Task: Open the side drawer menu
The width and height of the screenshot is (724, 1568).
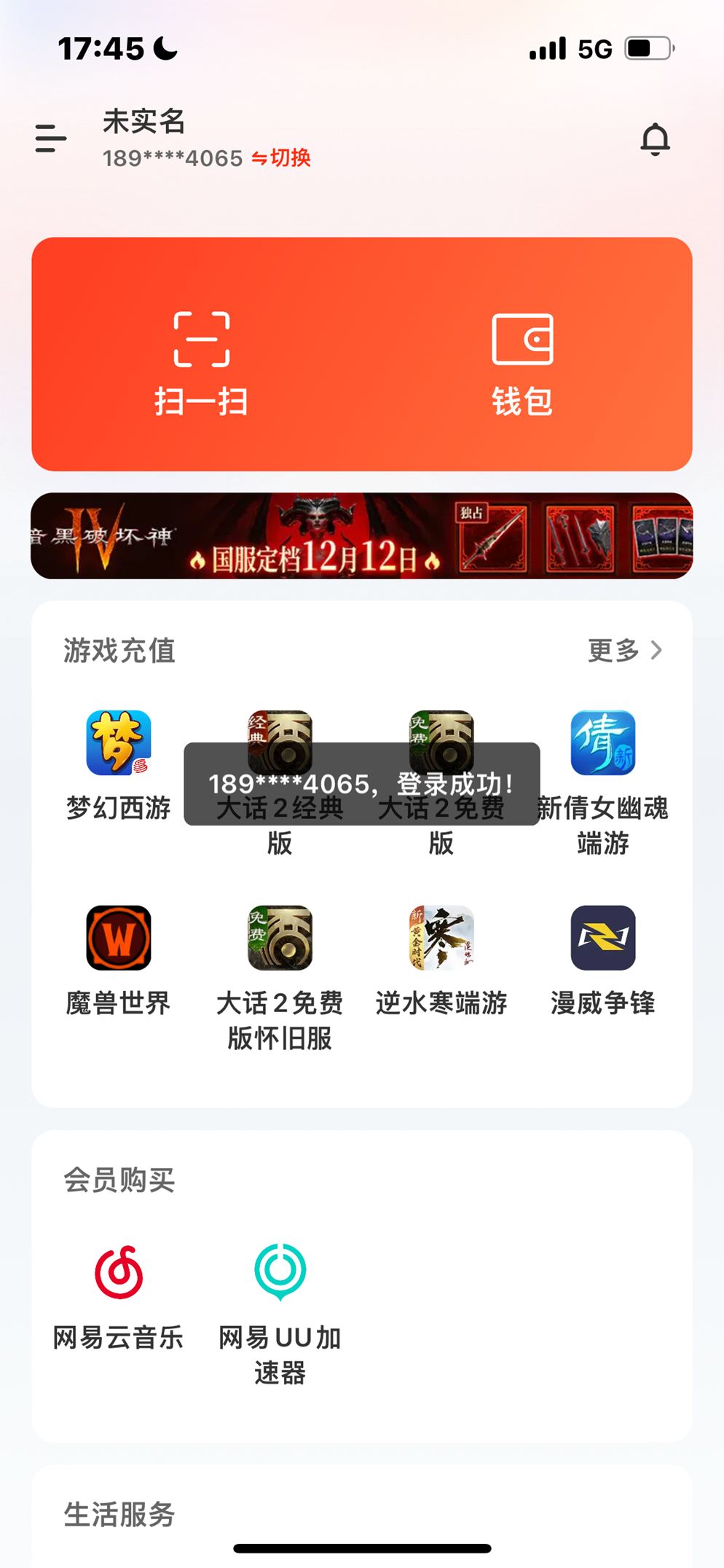Action: 50,138
